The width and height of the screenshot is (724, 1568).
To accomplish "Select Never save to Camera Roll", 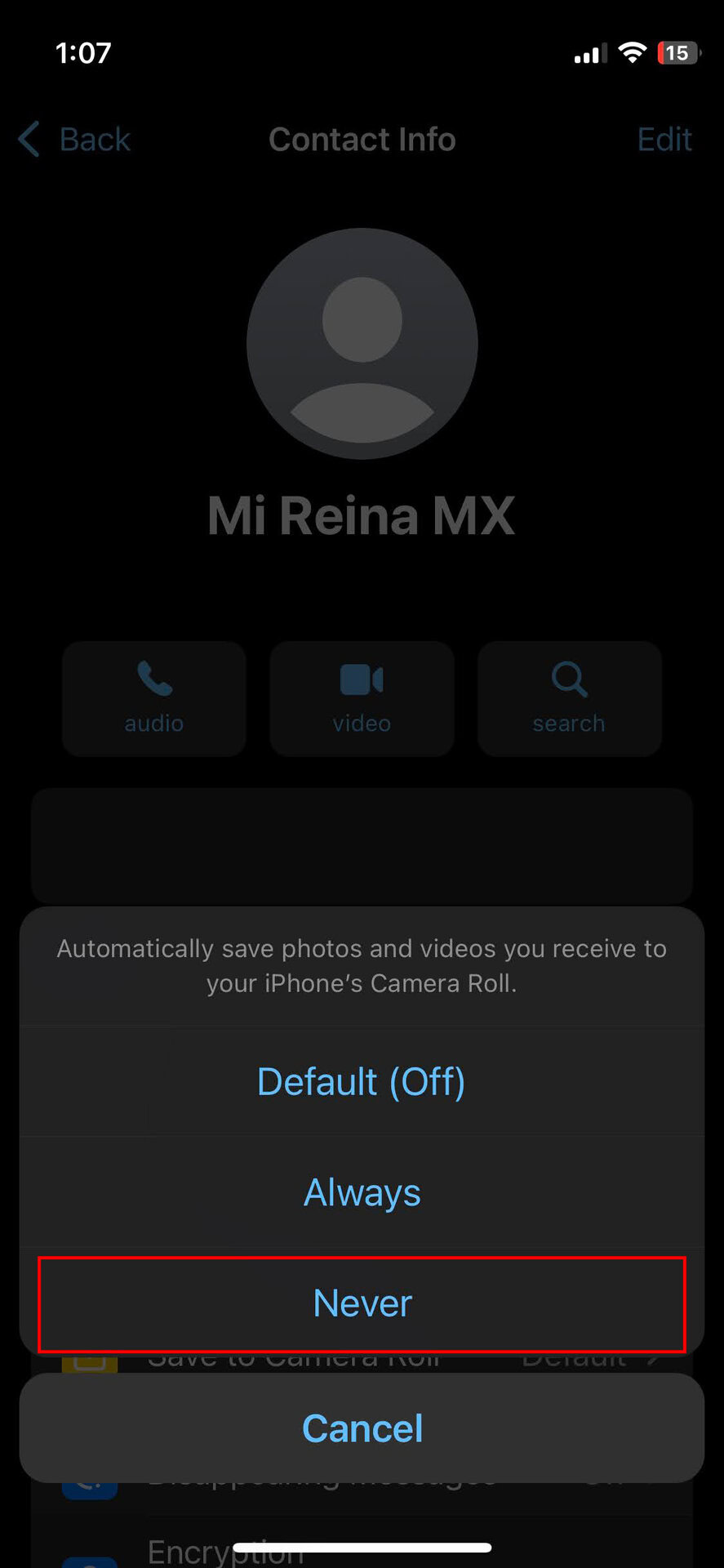I will [x=362, y=1303].
